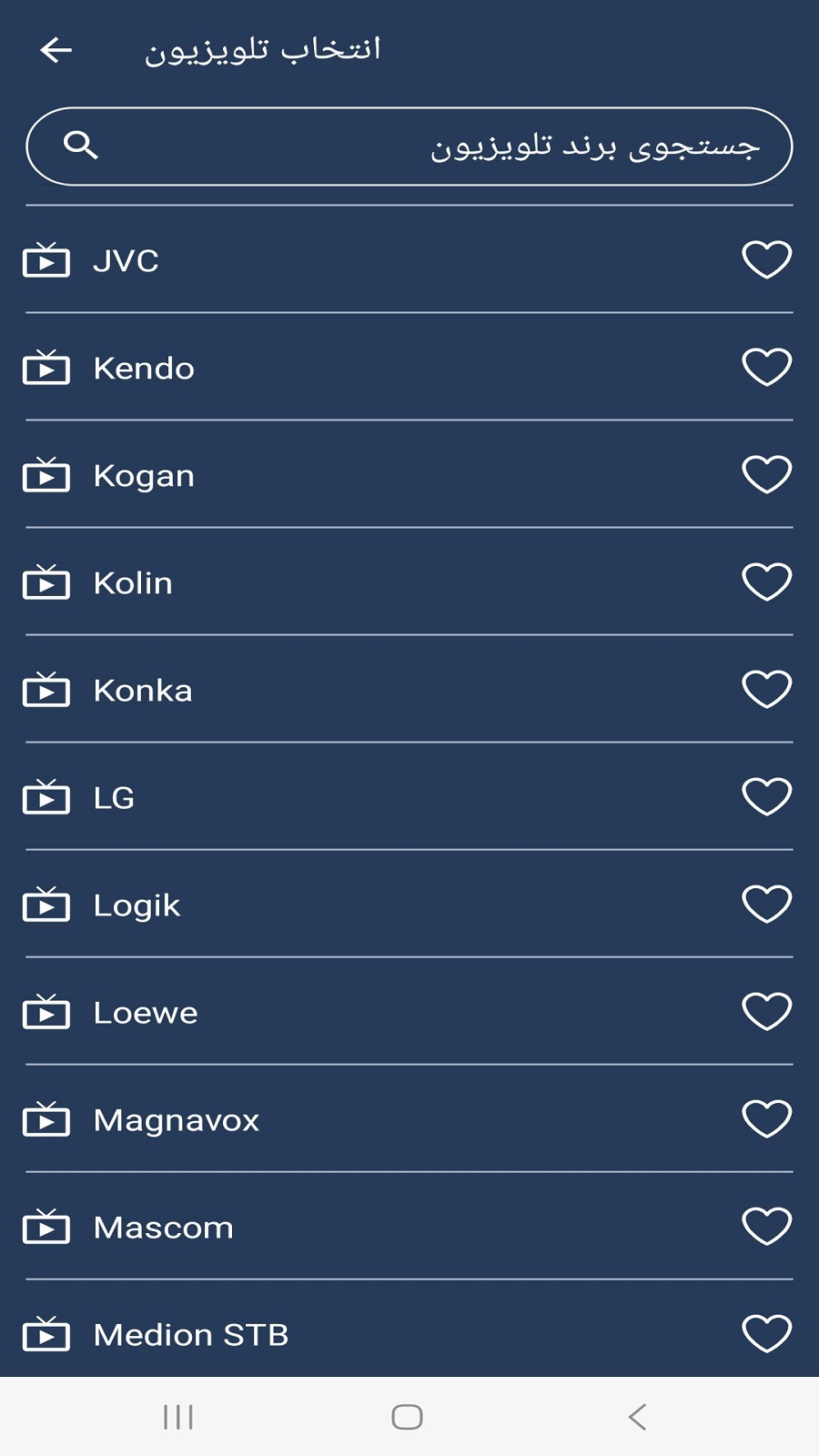Open the Logik brand row
The width and height of the screenshot is (819, 1456).
pos(136,905)
